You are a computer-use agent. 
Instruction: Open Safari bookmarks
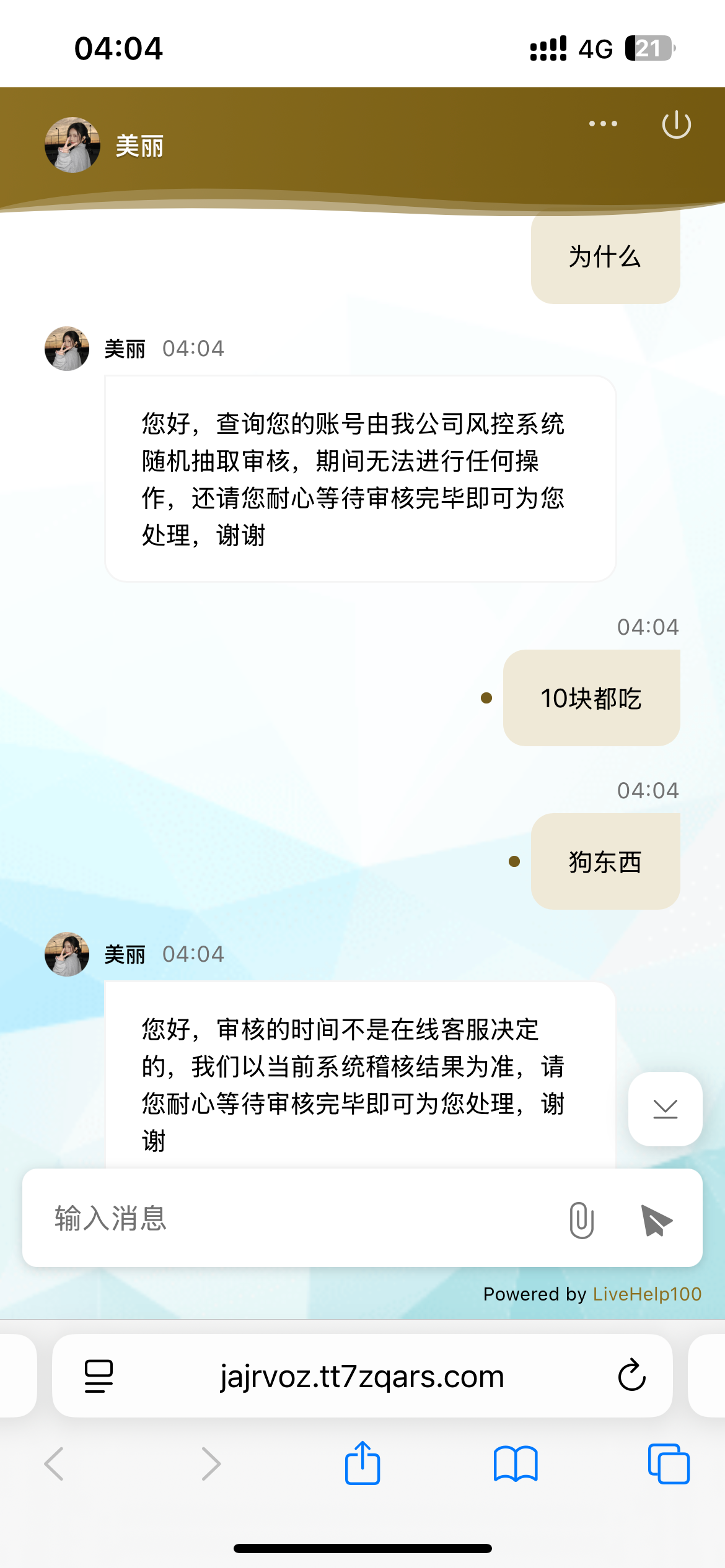pos(515,1464)
